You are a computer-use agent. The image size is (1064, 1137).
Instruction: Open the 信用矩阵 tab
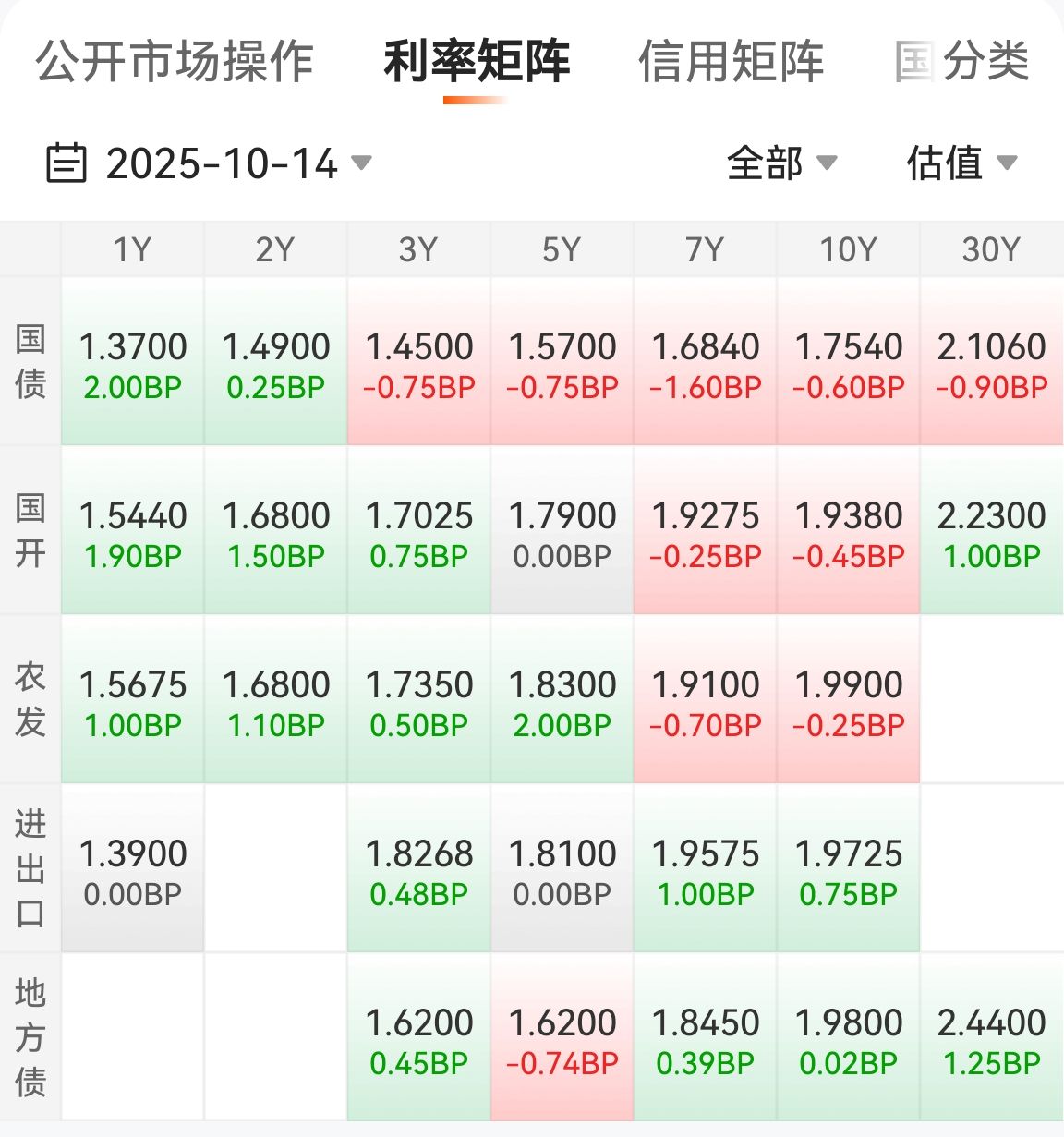(x=731, y=62)
